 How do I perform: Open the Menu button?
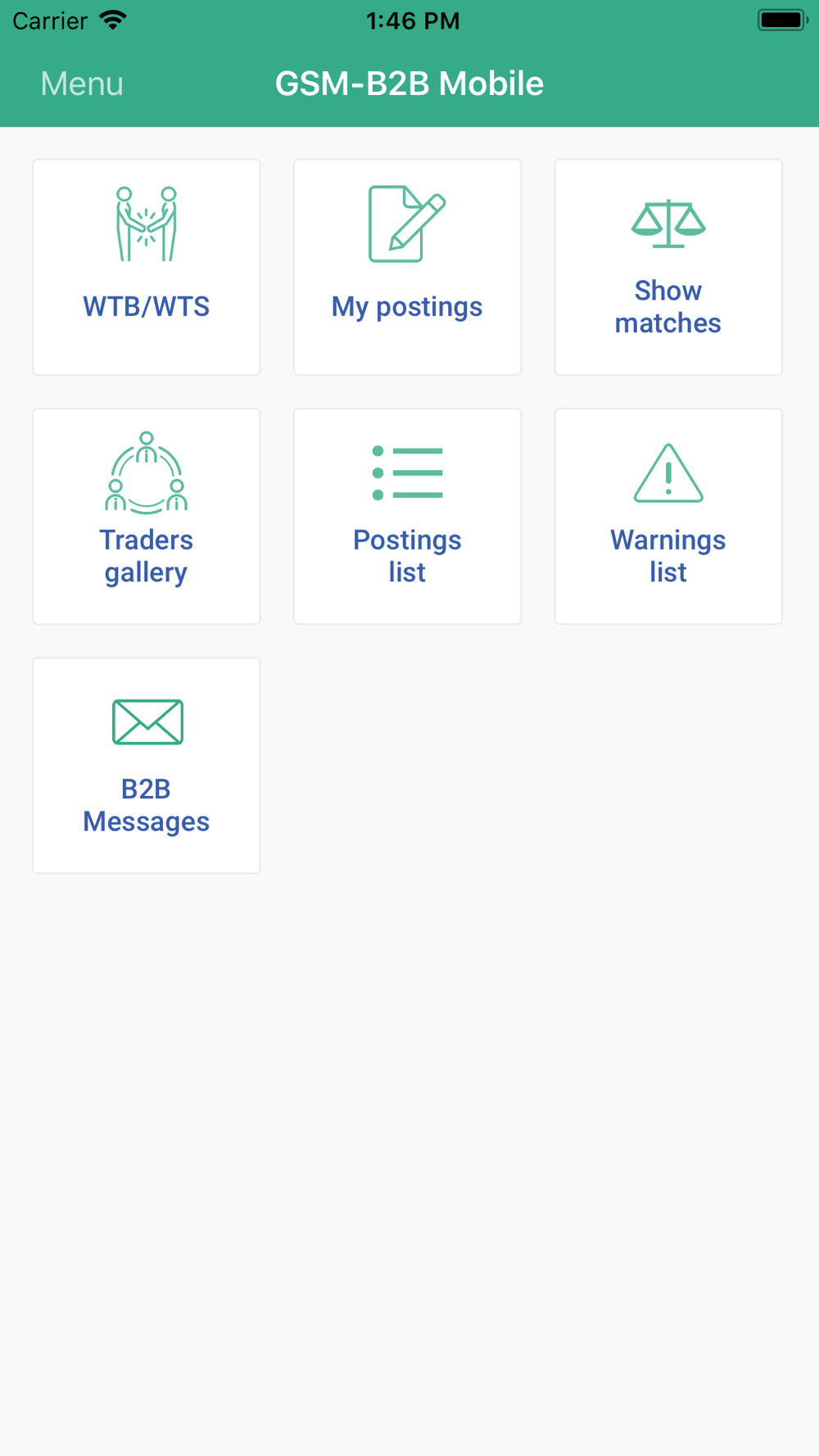(x=82, y=84)
